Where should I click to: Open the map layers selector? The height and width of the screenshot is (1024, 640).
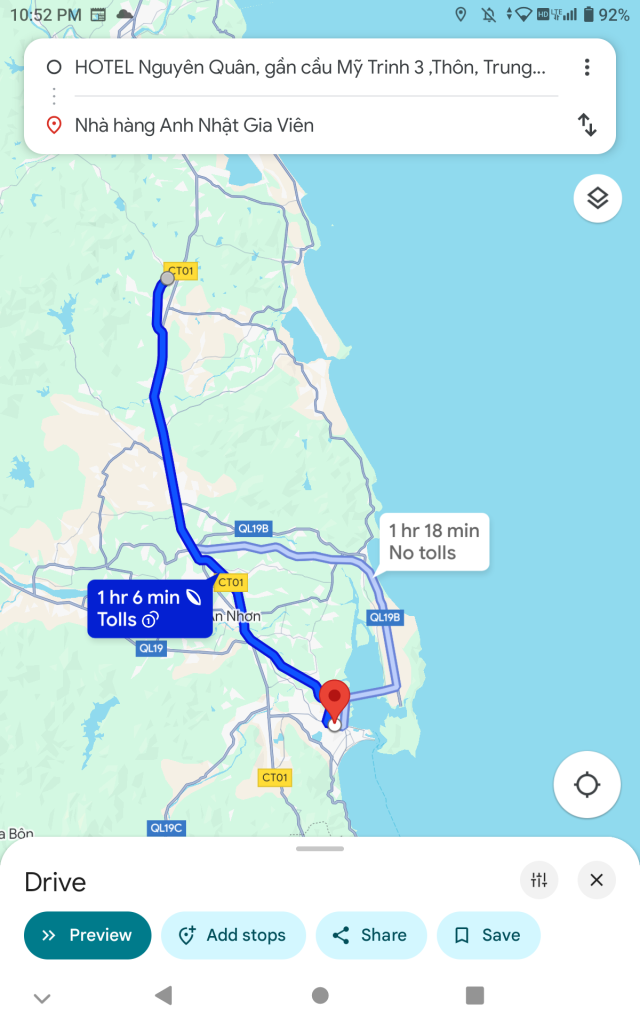[597, 198]
